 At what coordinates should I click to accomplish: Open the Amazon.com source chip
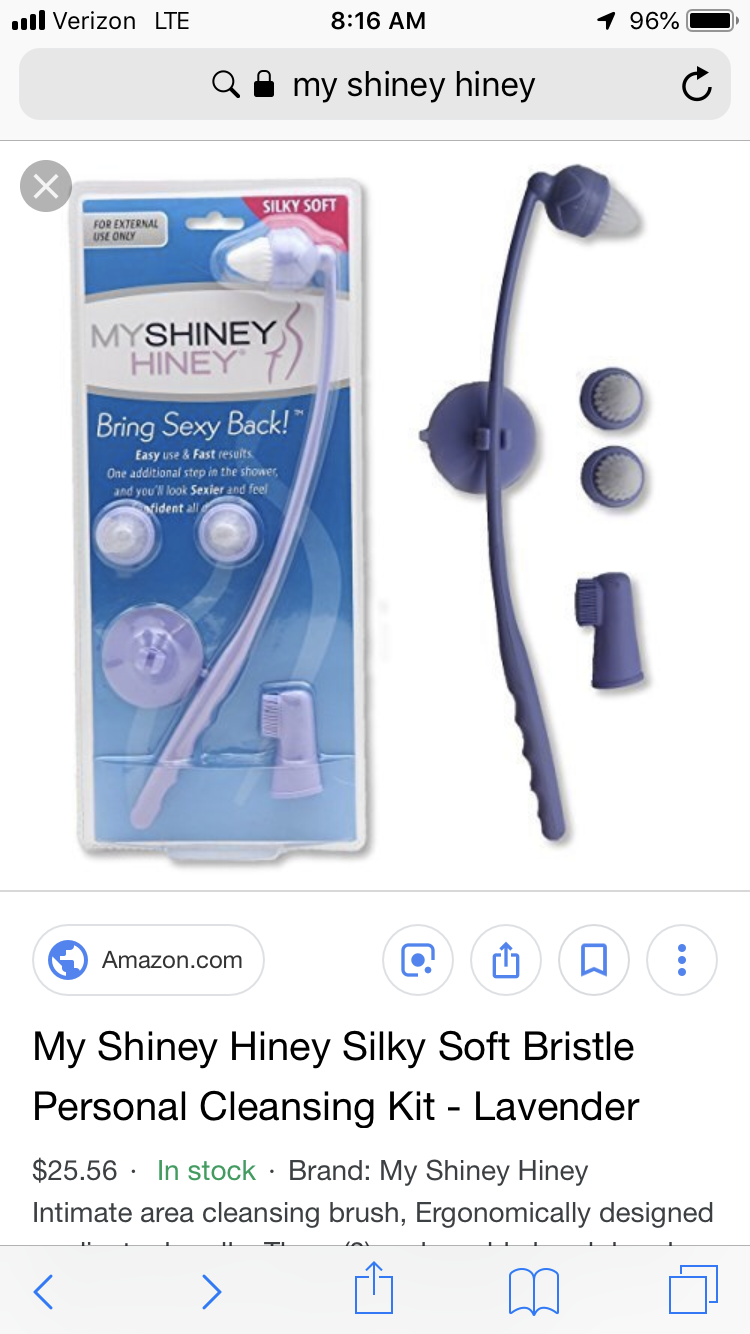pos(149,960)
